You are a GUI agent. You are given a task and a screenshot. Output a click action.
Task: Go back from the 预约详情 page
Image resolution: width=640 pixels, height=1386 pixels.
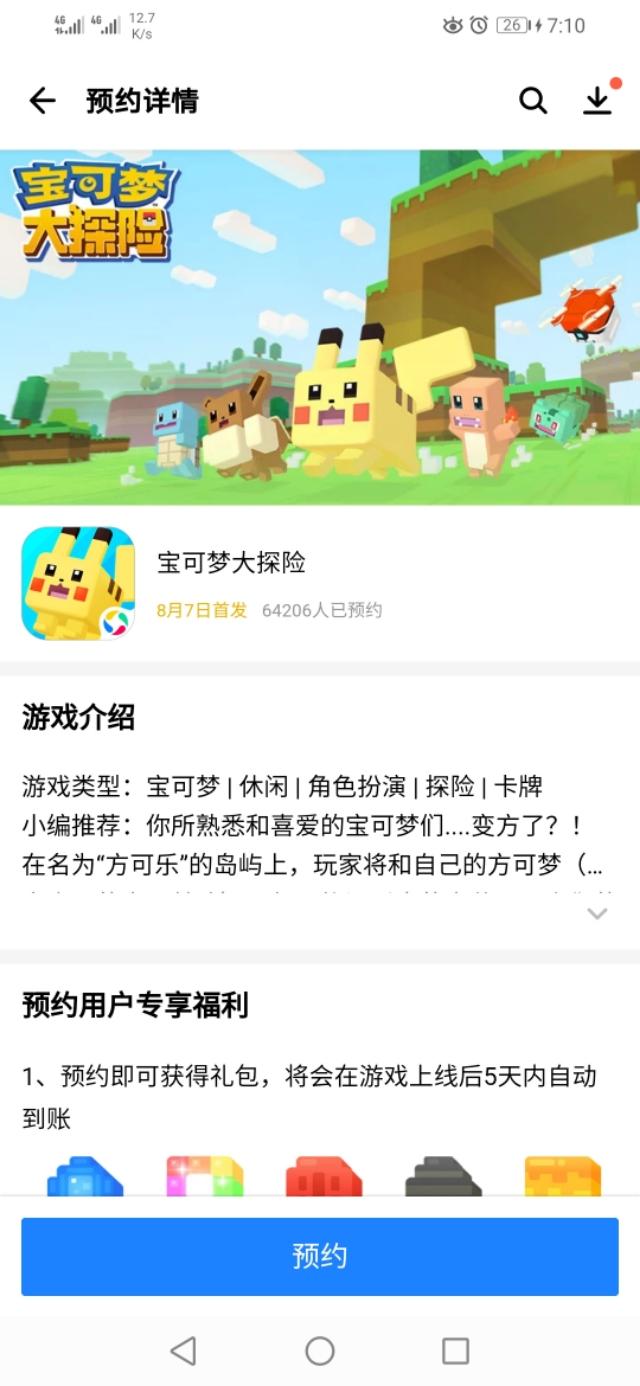(x=42, y=100)
